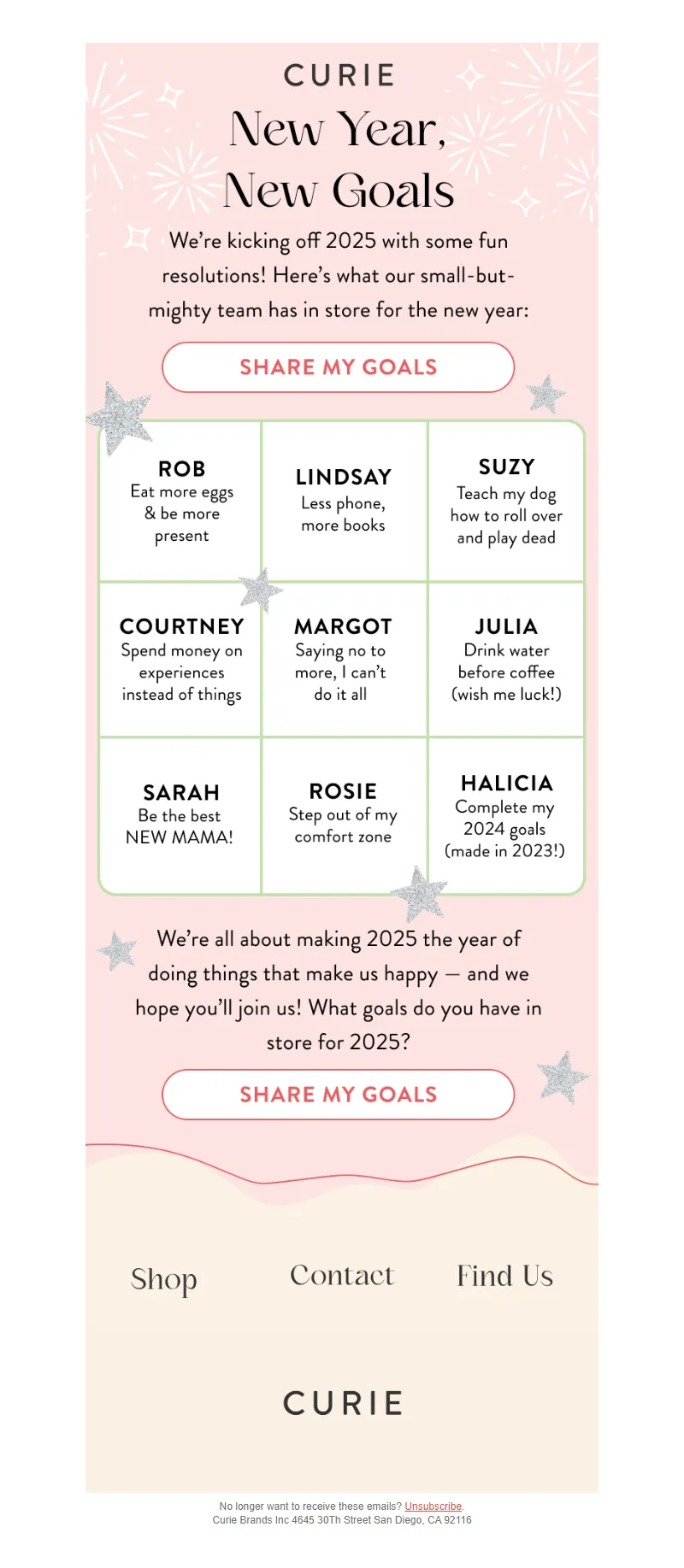Open the Shop link

pyautogui.click(x=164, y=1279)
